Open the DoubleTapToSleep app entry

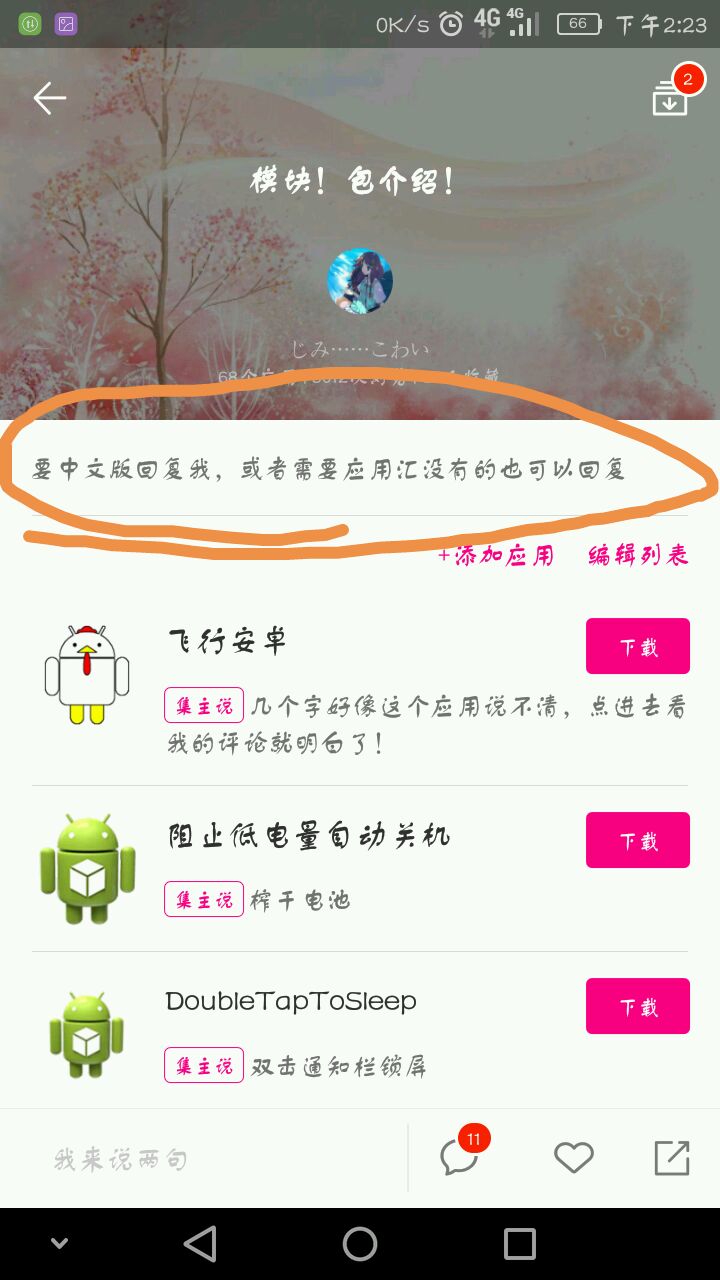360,1030
